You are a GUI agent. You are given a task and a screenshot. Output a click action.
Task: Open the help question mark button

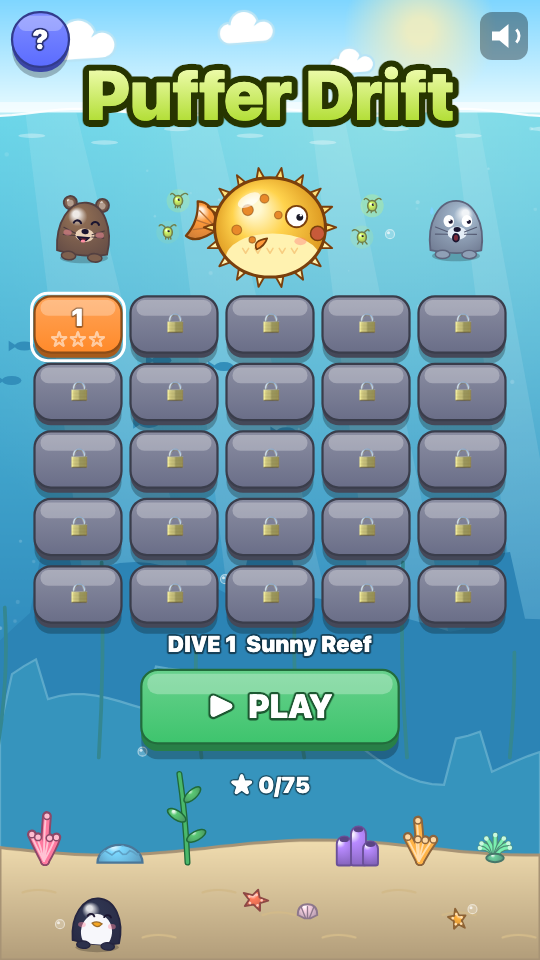(x=40, y=40)
